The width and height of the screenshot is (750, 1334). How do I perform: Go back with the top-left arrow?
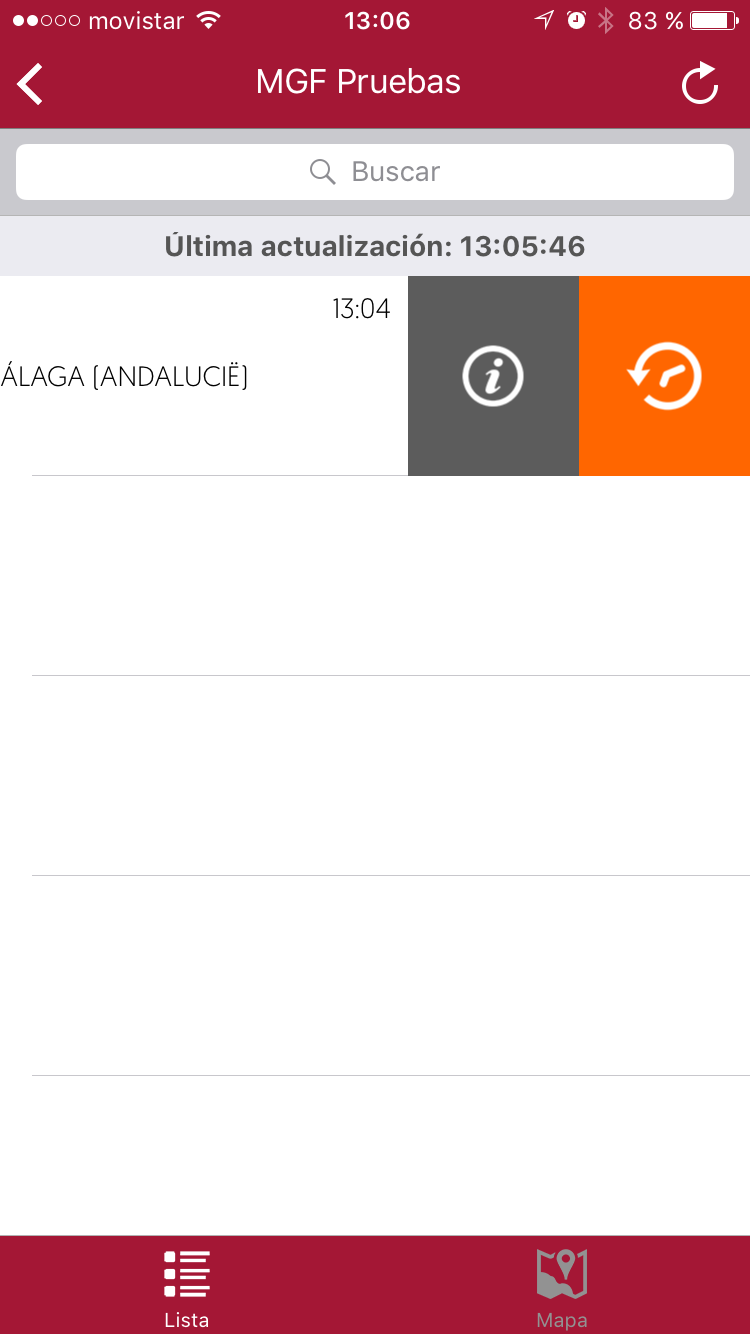(x=31, y=84)
